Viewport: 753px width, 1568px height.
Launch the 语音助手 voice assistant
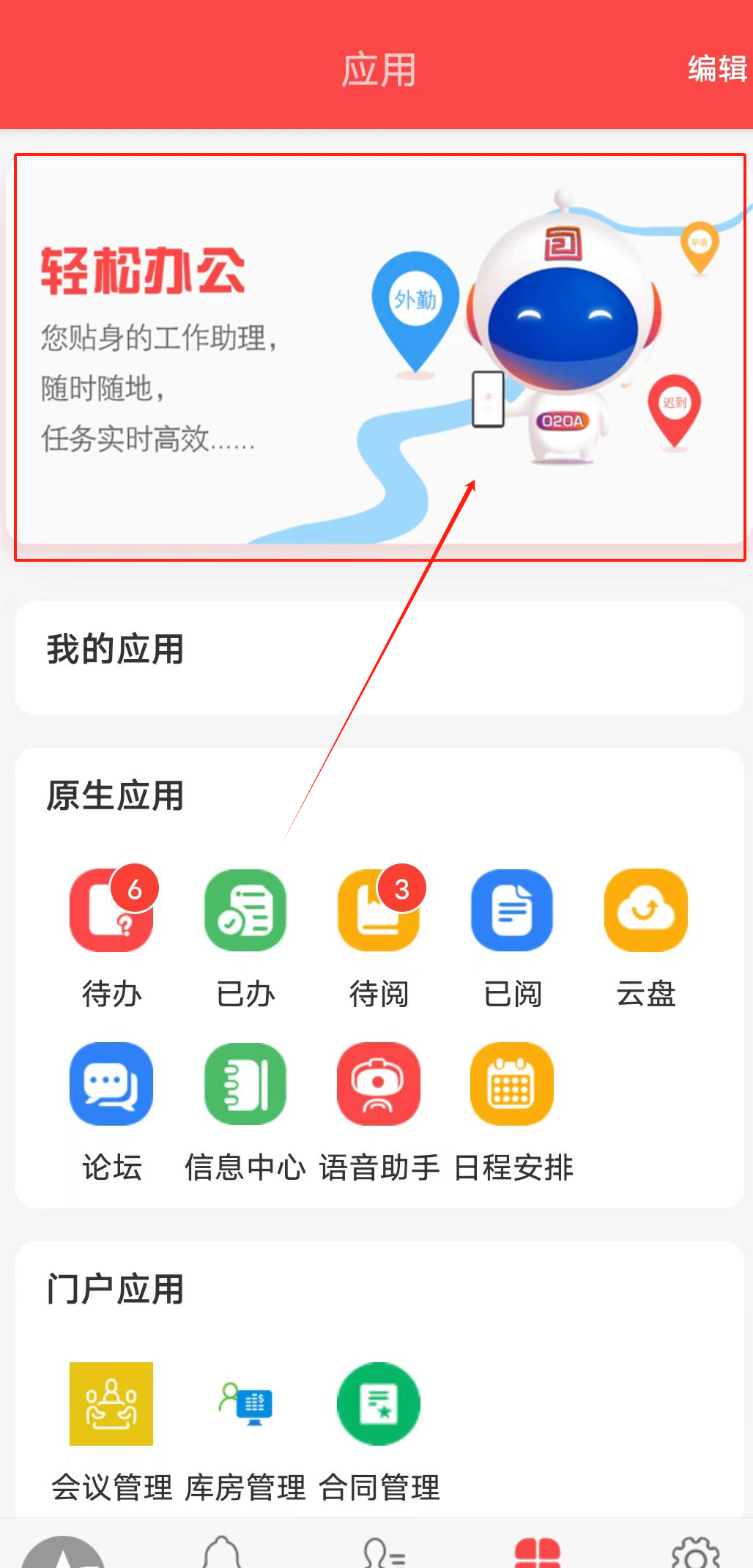coord(379,1084)
